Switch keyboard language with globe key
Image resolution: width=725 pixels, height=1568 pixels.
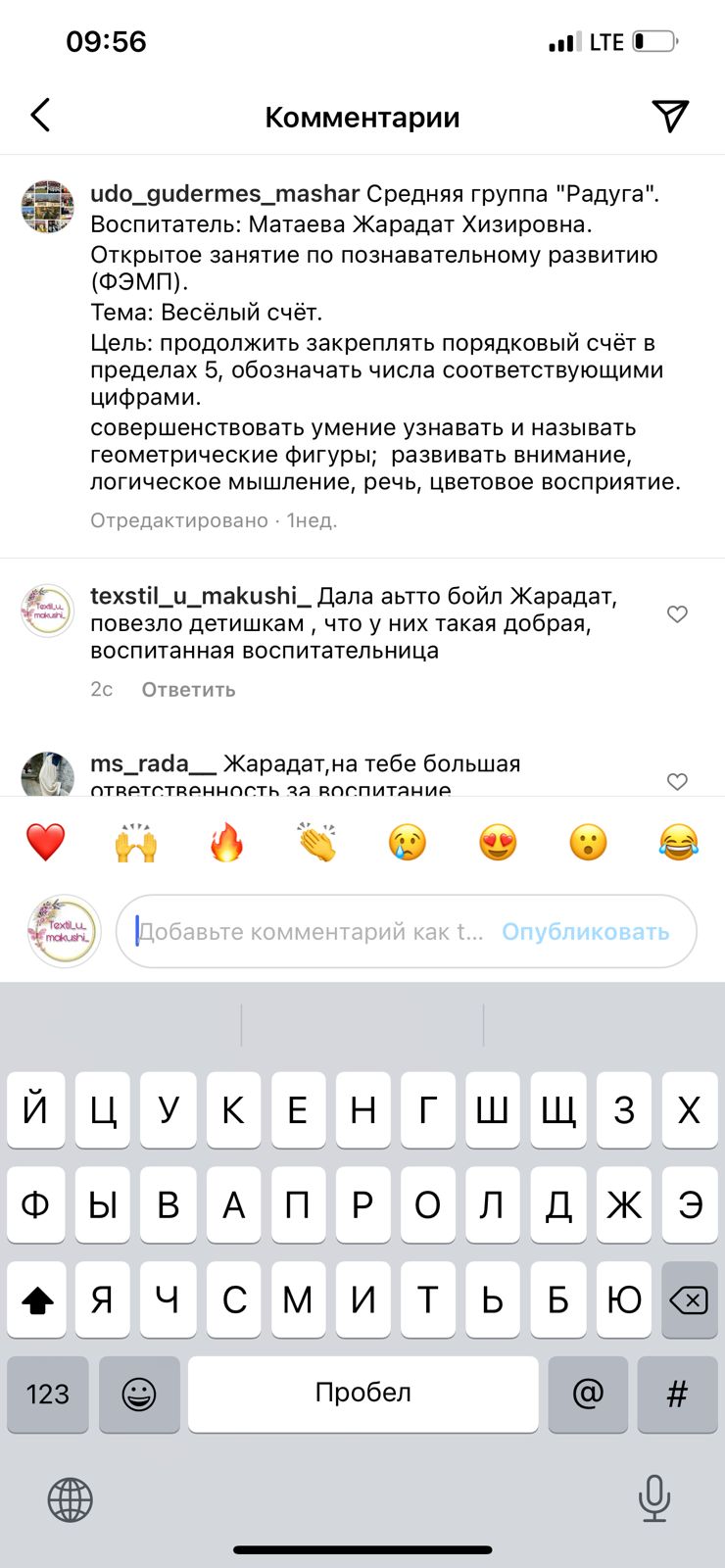pos(70,1498)
